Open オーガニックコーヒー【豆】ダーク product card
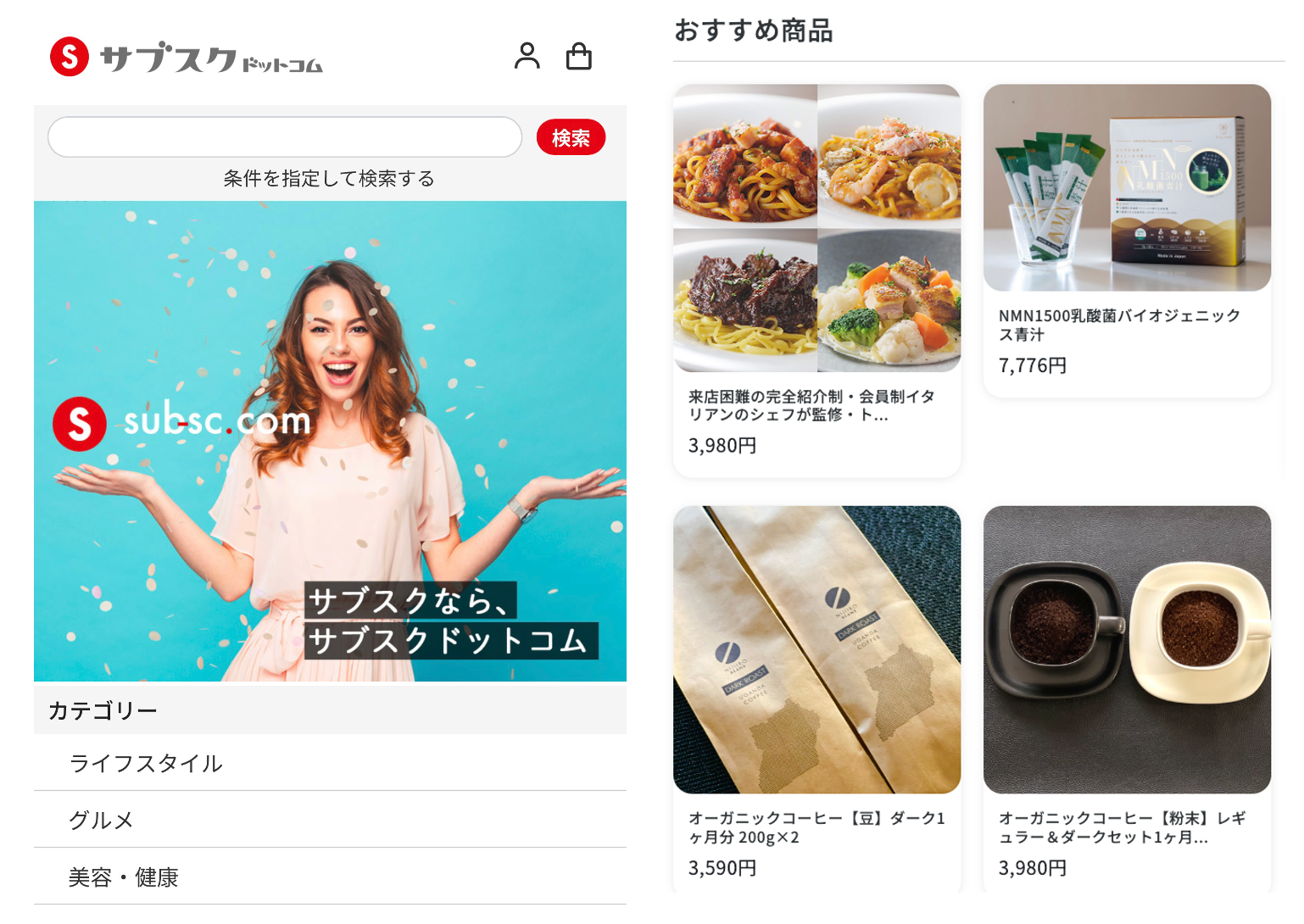 pos(816,695)
